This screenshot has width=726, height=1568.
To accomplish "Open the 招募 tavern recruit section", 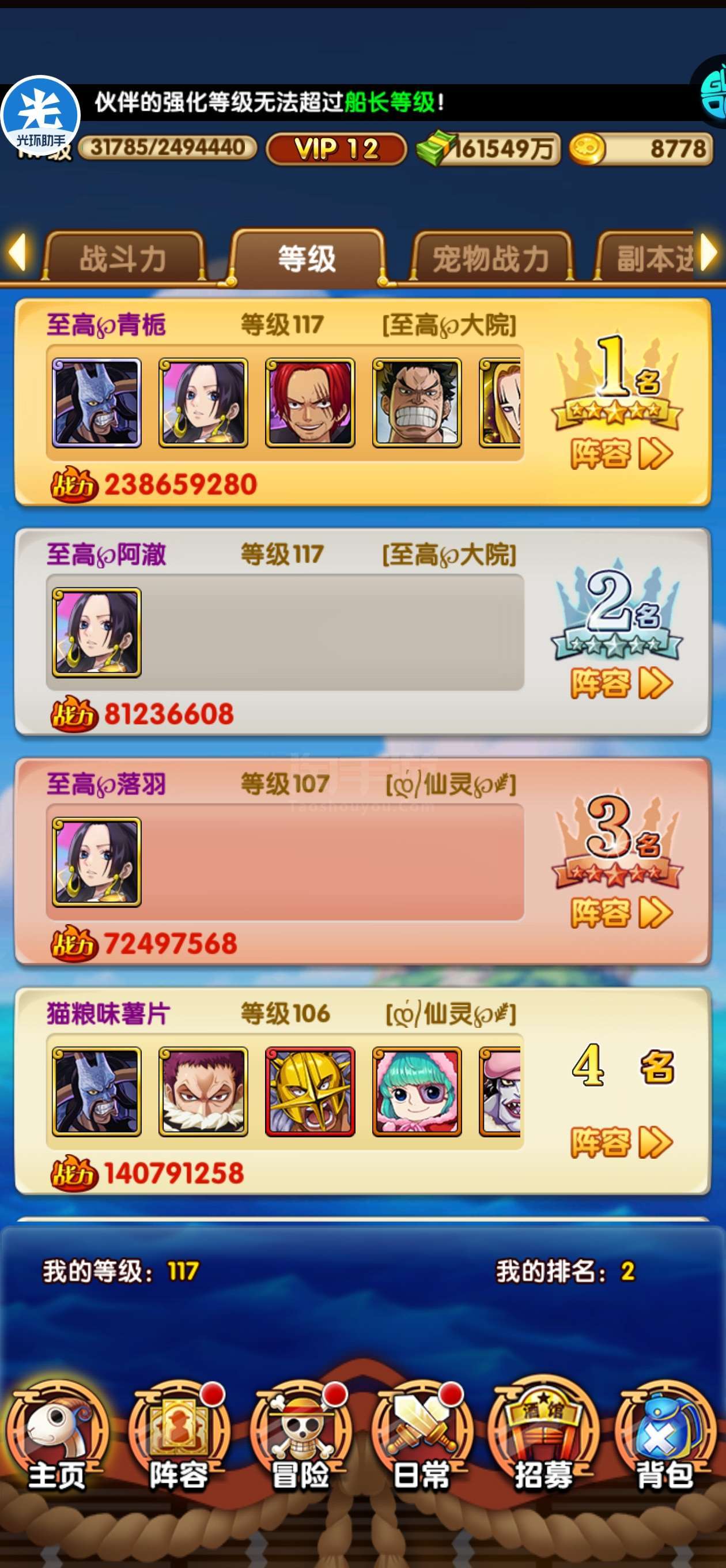I will click(x=543, y=1437).
